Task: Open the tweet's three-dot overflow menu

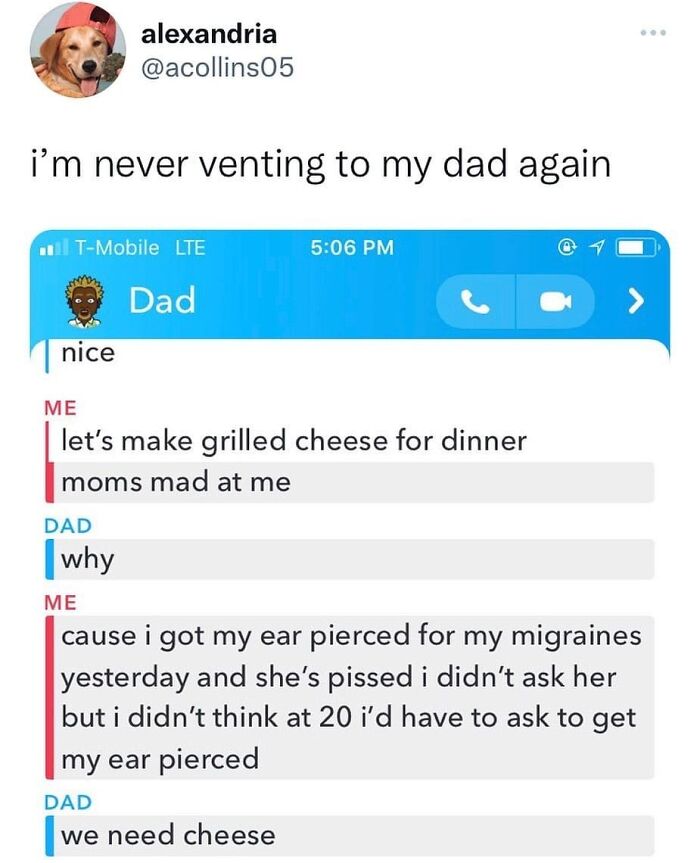Action: (x=650, y=33)
